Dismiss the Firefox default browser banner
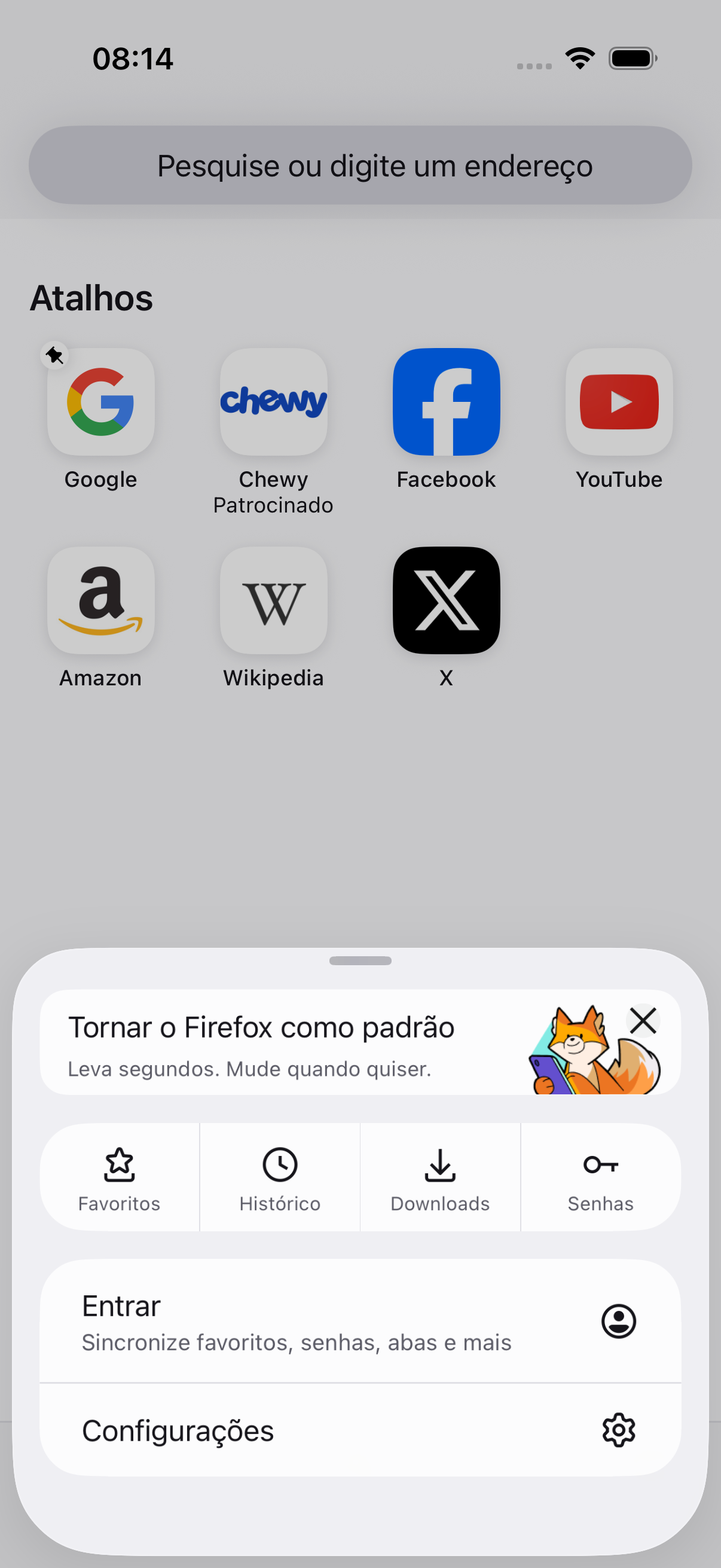 (643, 1021)
